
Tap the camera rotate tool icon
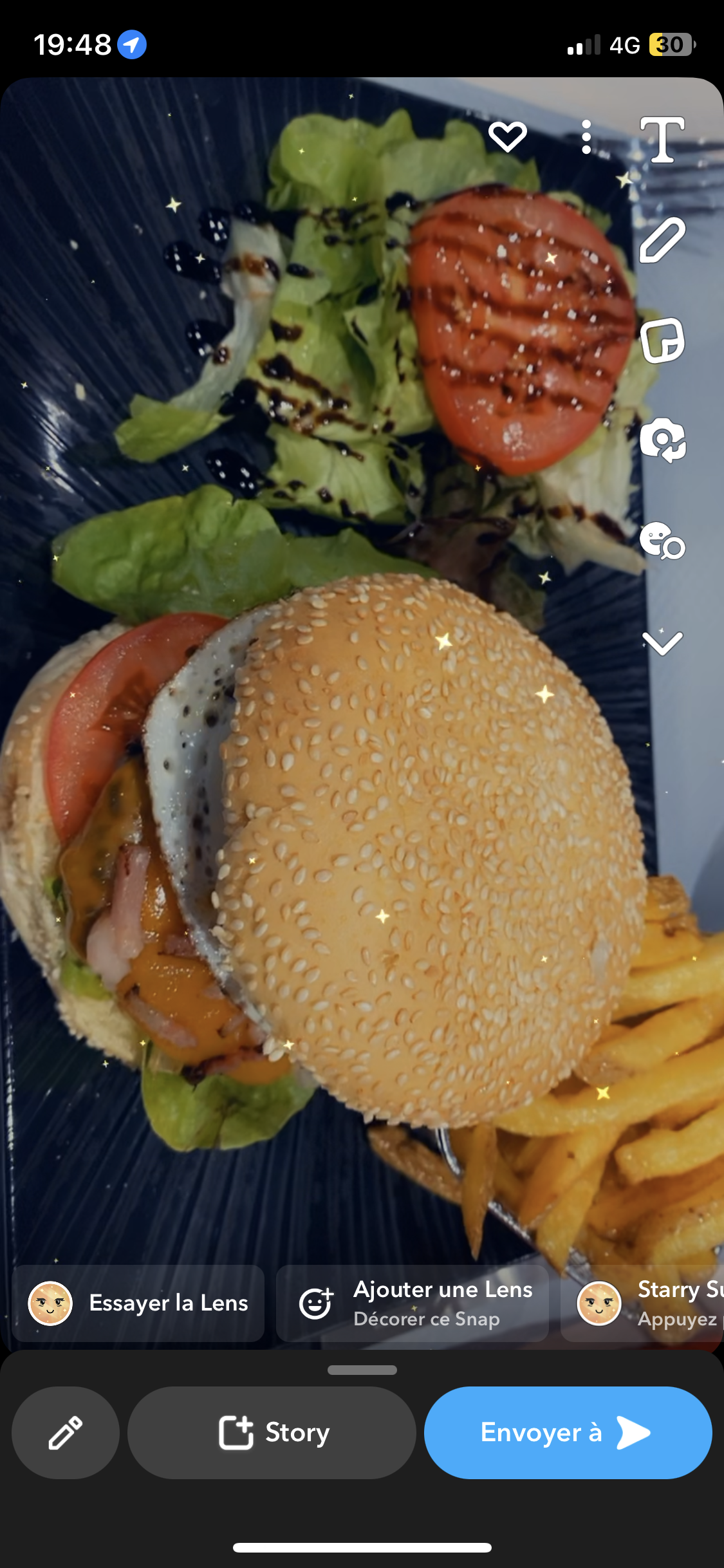coord(662,440)
